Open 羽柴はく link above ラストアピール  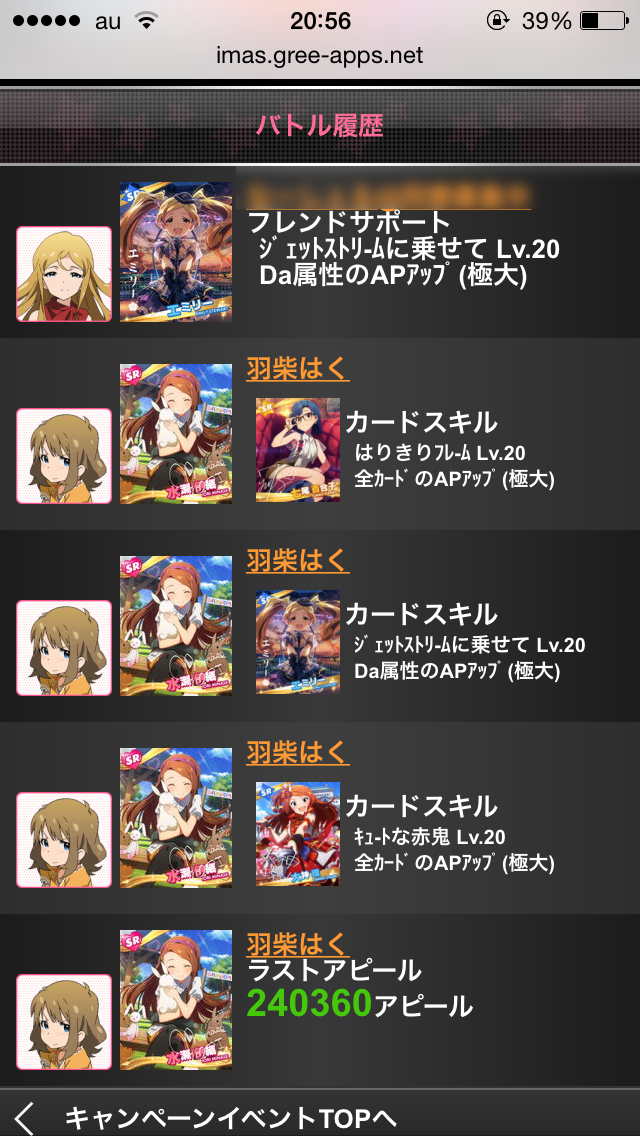[x=297, y=943]
